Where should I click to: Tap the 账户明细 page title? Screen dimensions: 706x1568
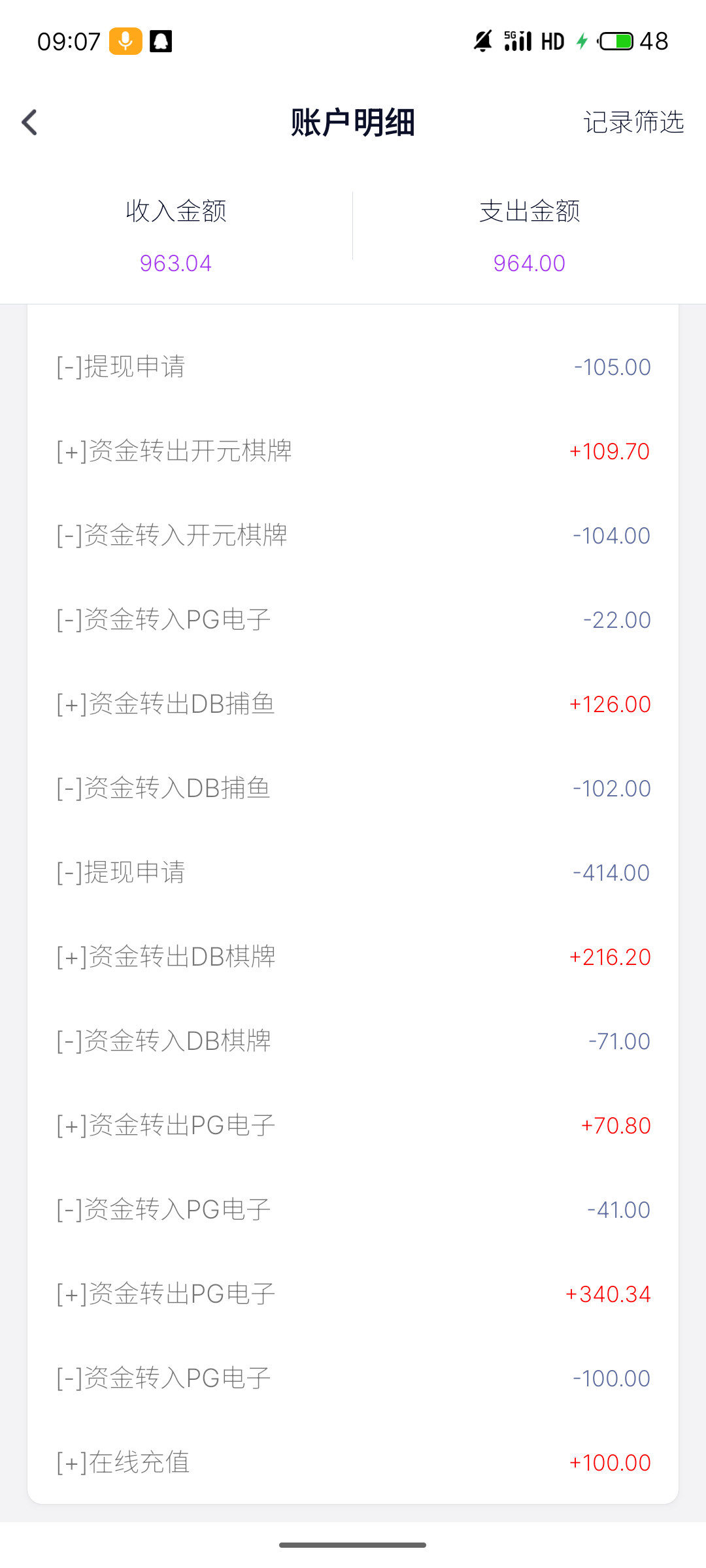(x=353, y=122)
